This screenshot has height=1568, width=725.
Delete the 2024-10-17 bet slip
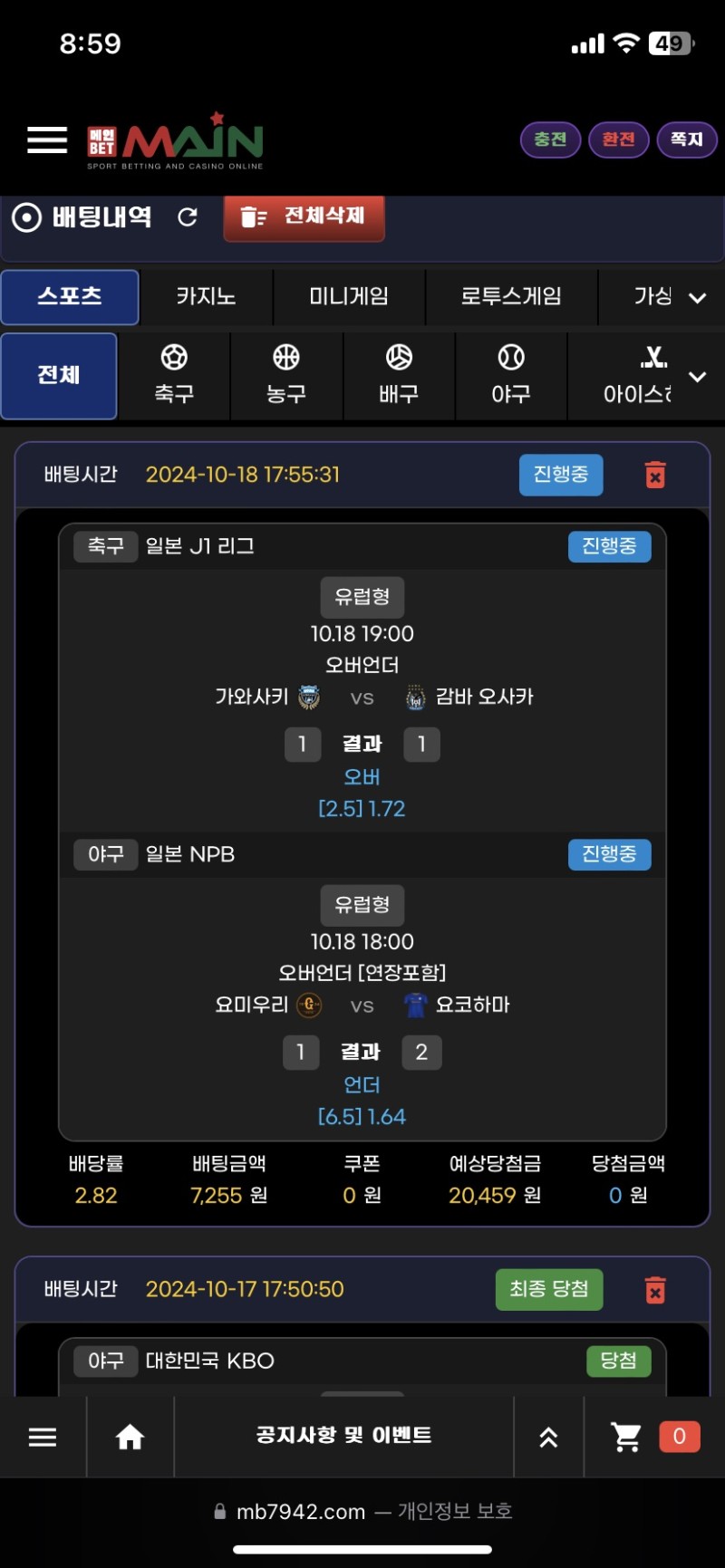pyautogui.click(x=655, y=1290)
